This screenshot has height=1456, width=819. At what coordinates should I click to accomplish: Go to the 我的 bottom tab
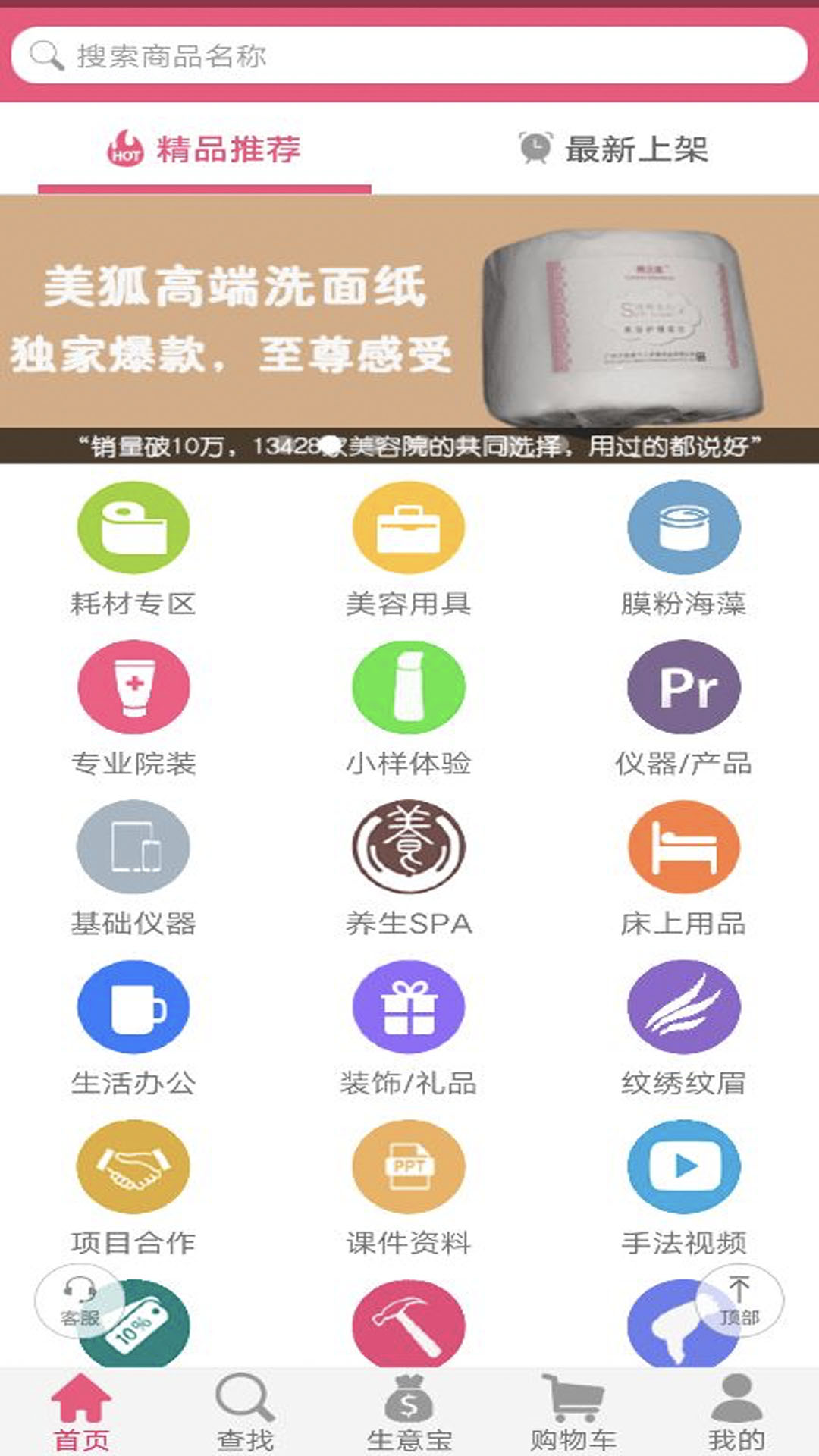click(736, 1412)
